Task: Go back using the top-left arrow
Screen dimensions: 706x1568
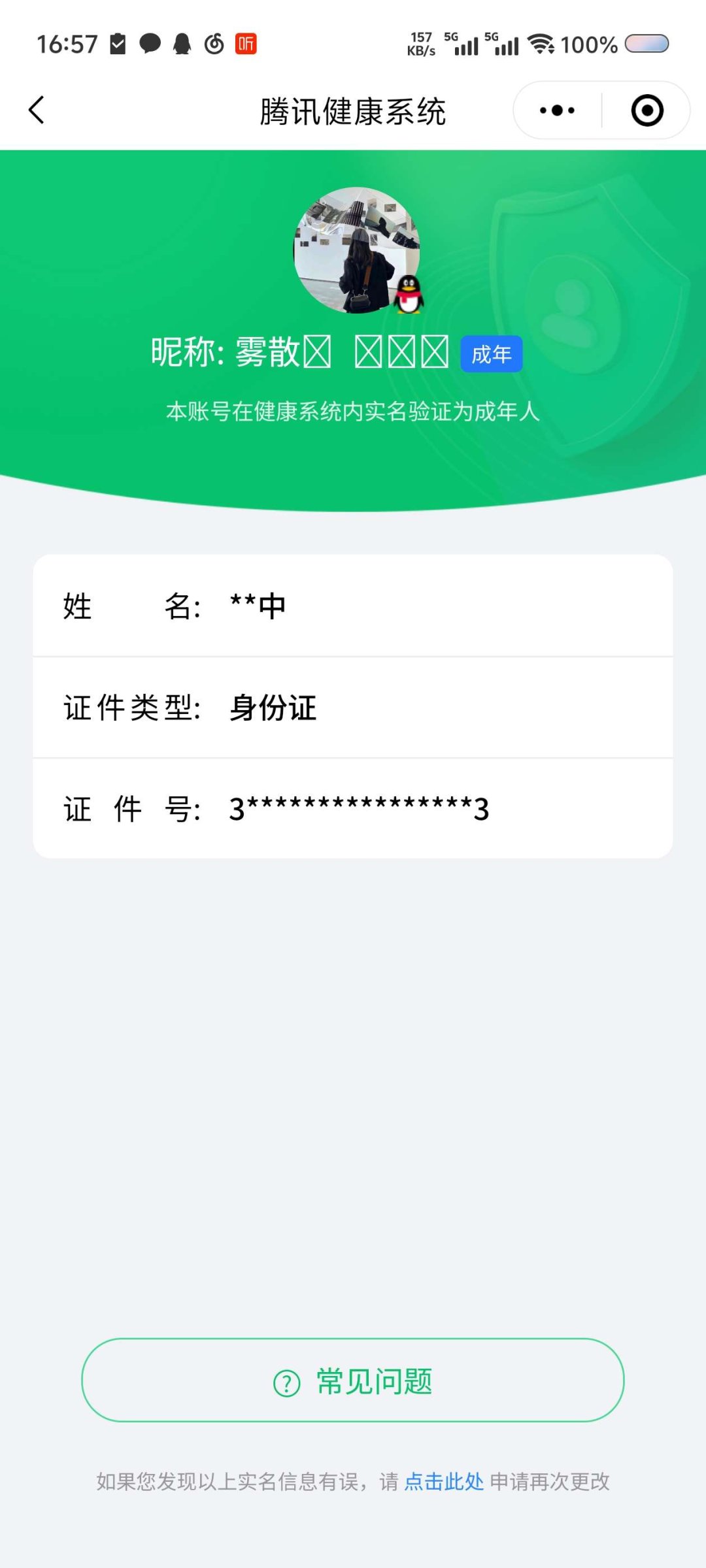Action: pyautogui.click(x=37, y=110)
